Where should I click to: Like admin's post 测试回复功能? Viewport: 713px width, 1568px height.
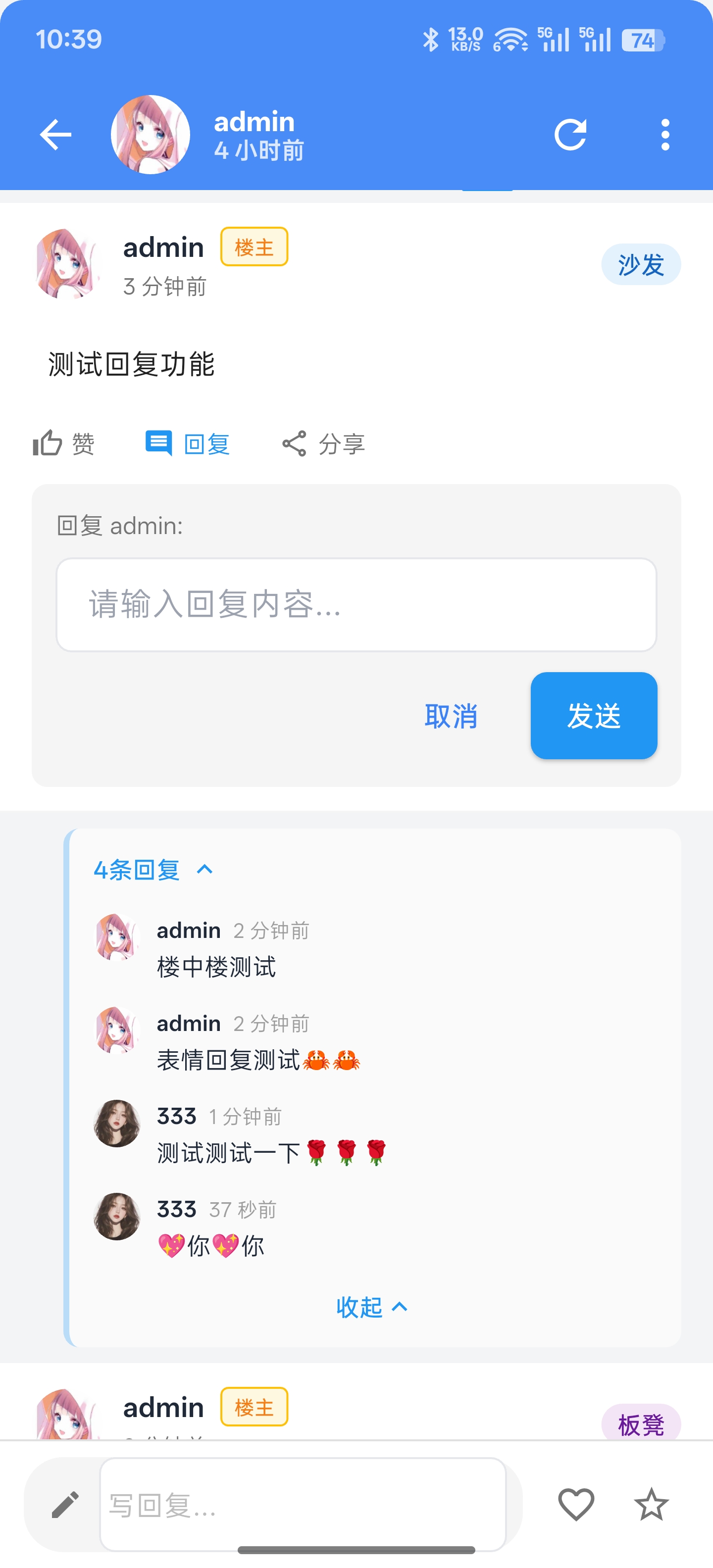64,443
